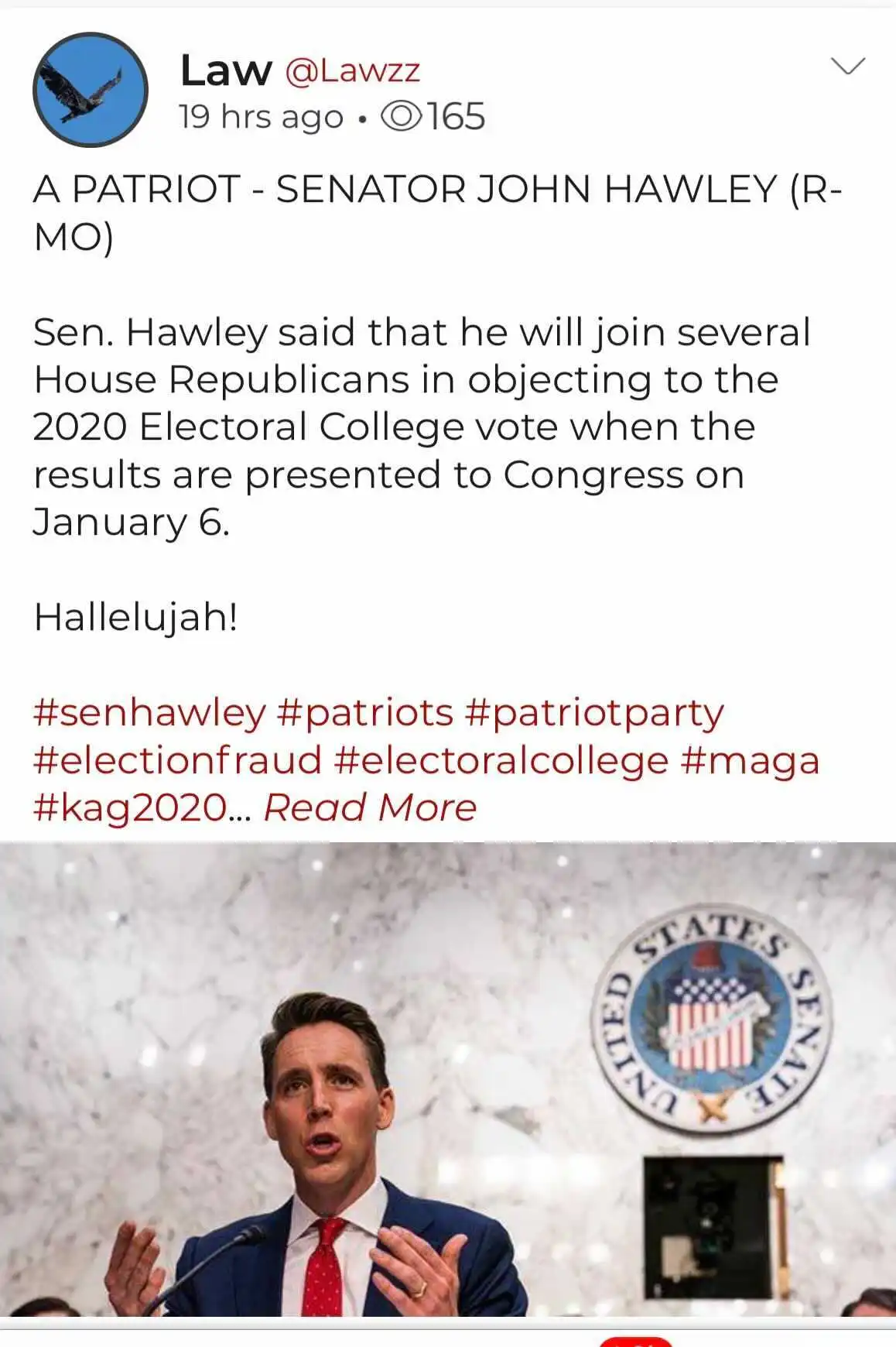This screenshot has width=896, height=1347.
Task: Open the post's attached photo
Action: (x=448, y=1079)
